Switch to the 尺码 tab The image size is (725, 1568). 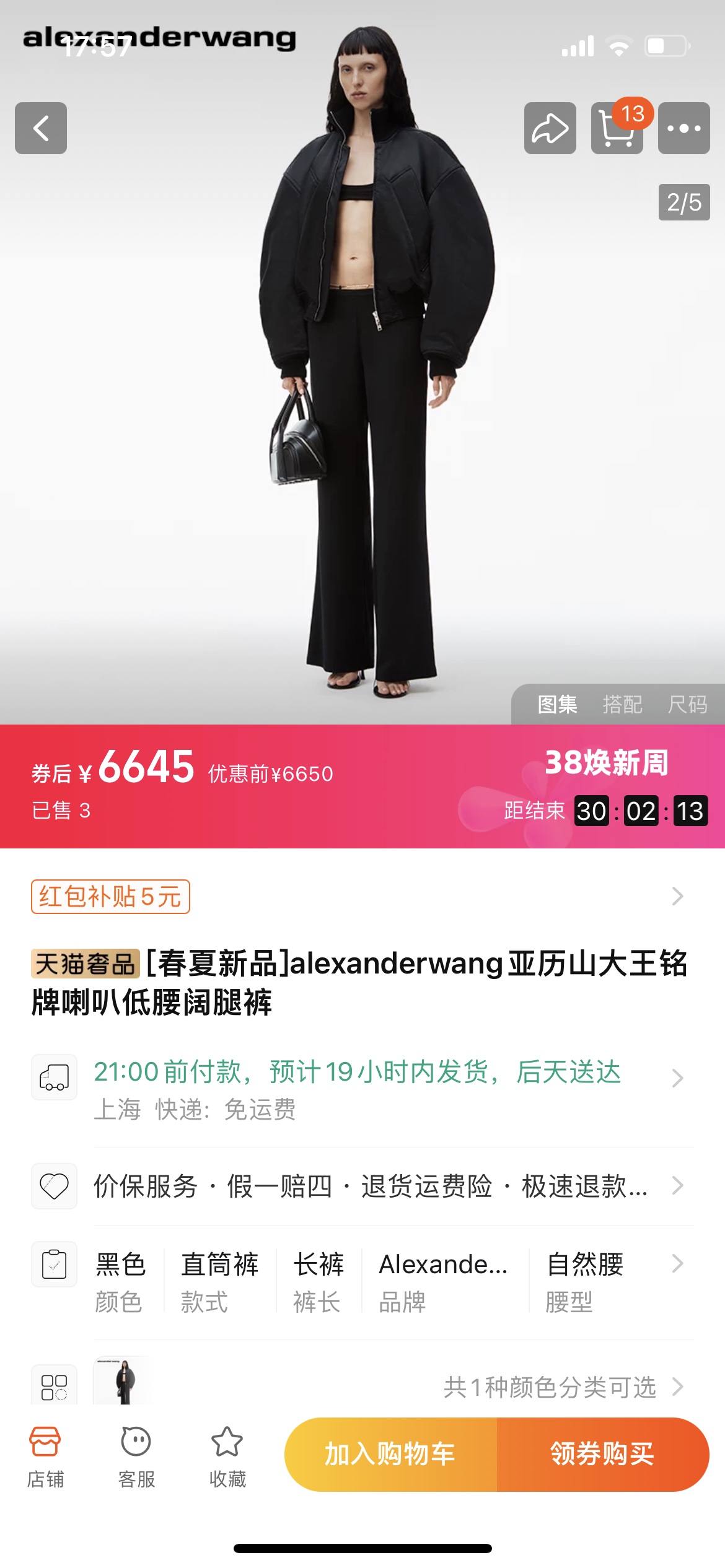pyautogui.click(x=687, y=704)
